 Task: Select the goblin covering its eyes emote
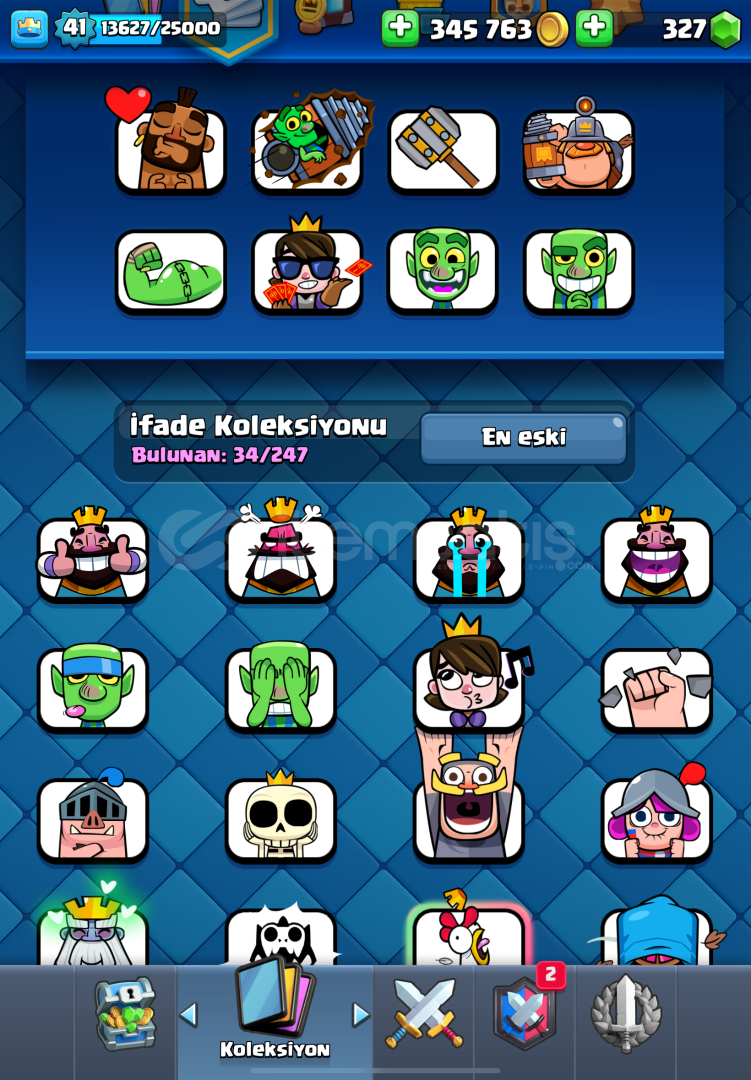280,688
